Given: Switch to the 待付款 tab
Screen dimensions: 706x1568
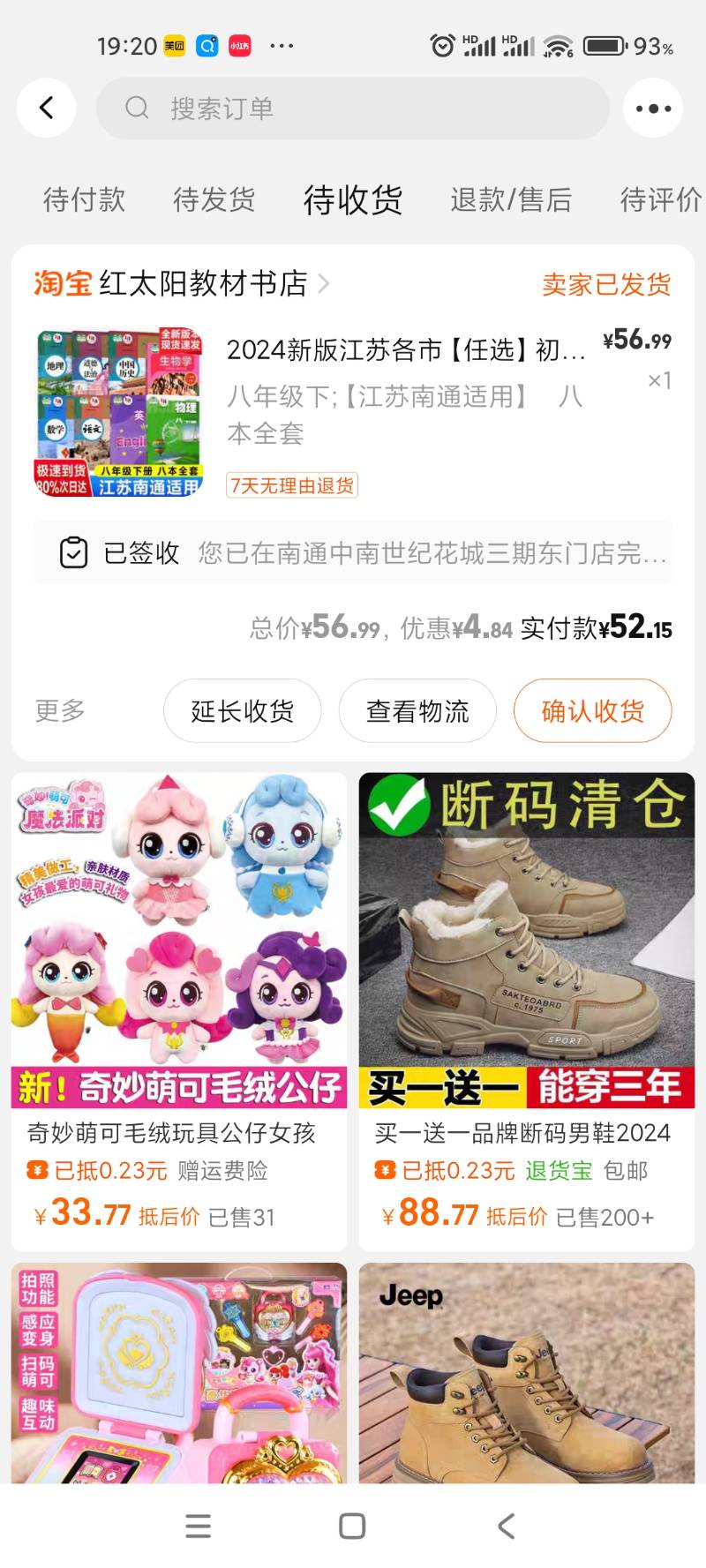Looking at the screenshot, I should (x=84, y=200).
